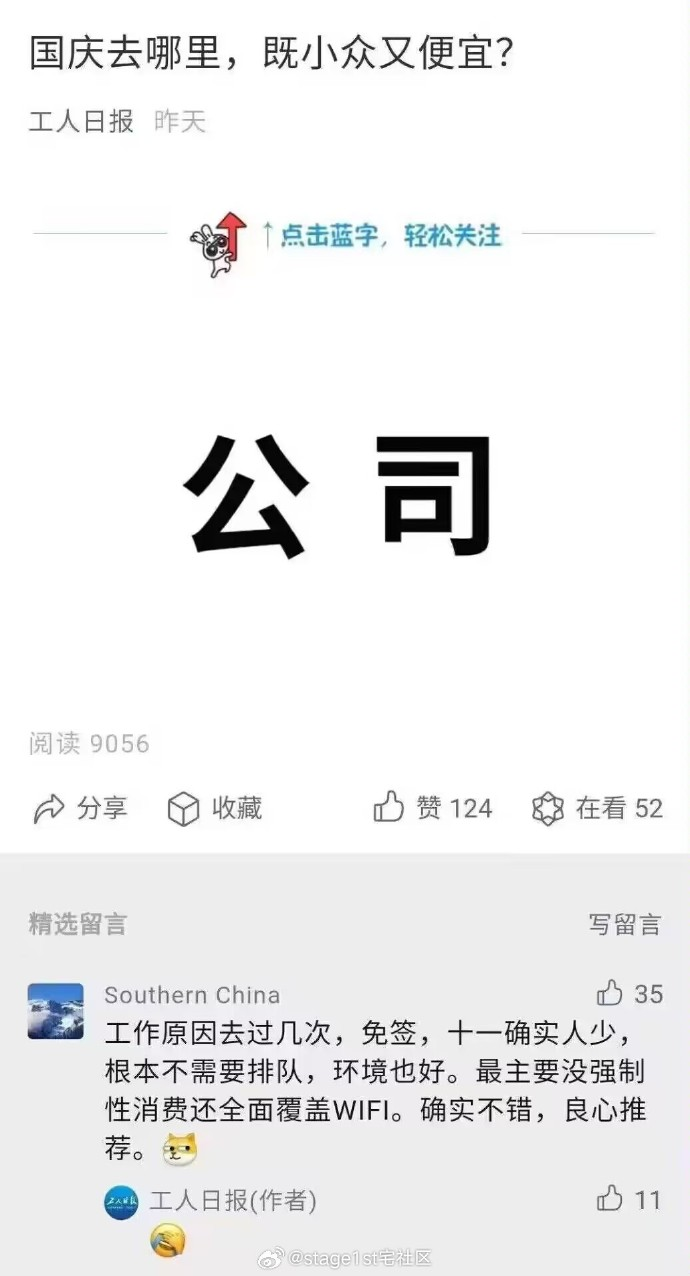Open Southern China's profile avatar
The height and width of the screenshot is (1276, 690).
(56, 1011)
